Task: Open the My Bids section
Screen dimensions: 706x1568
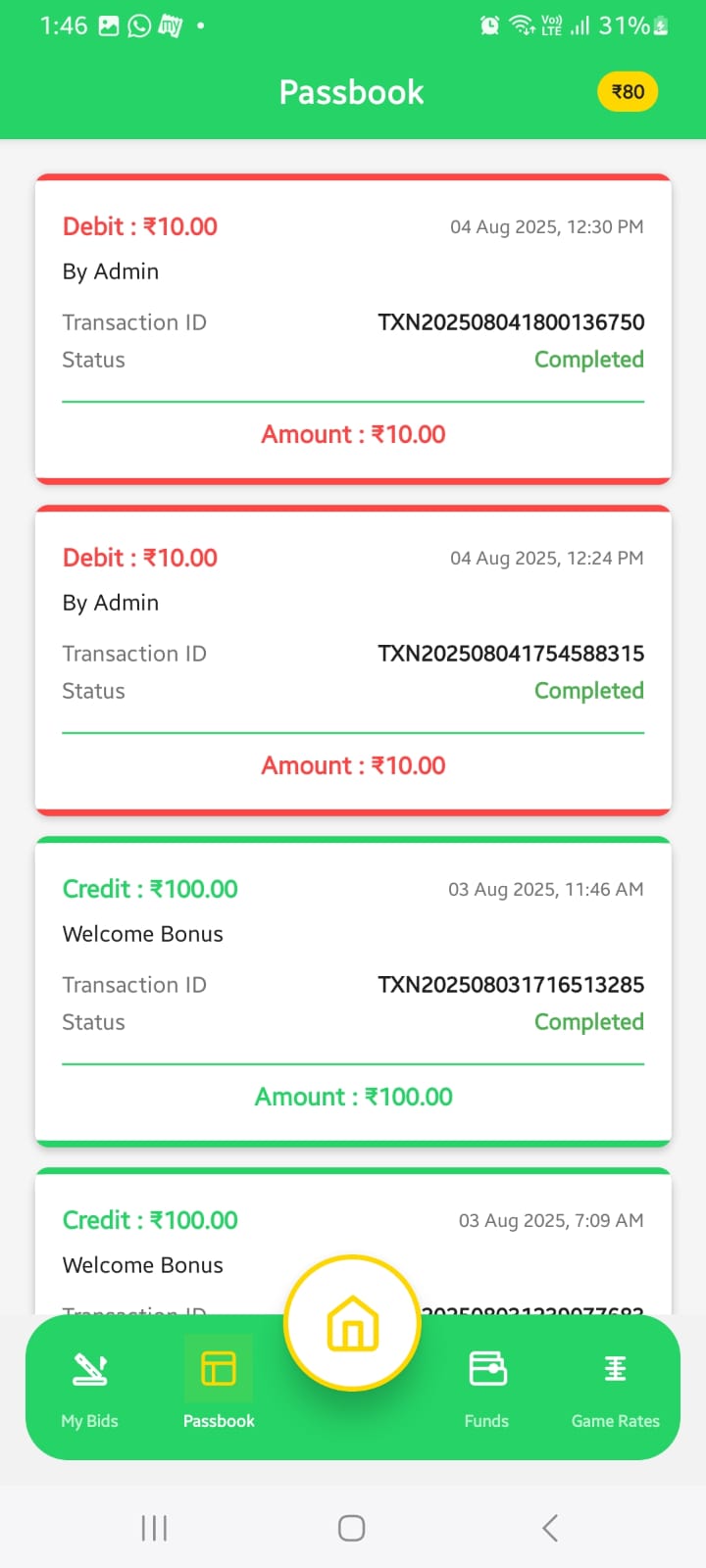Action: [89, 1387]
